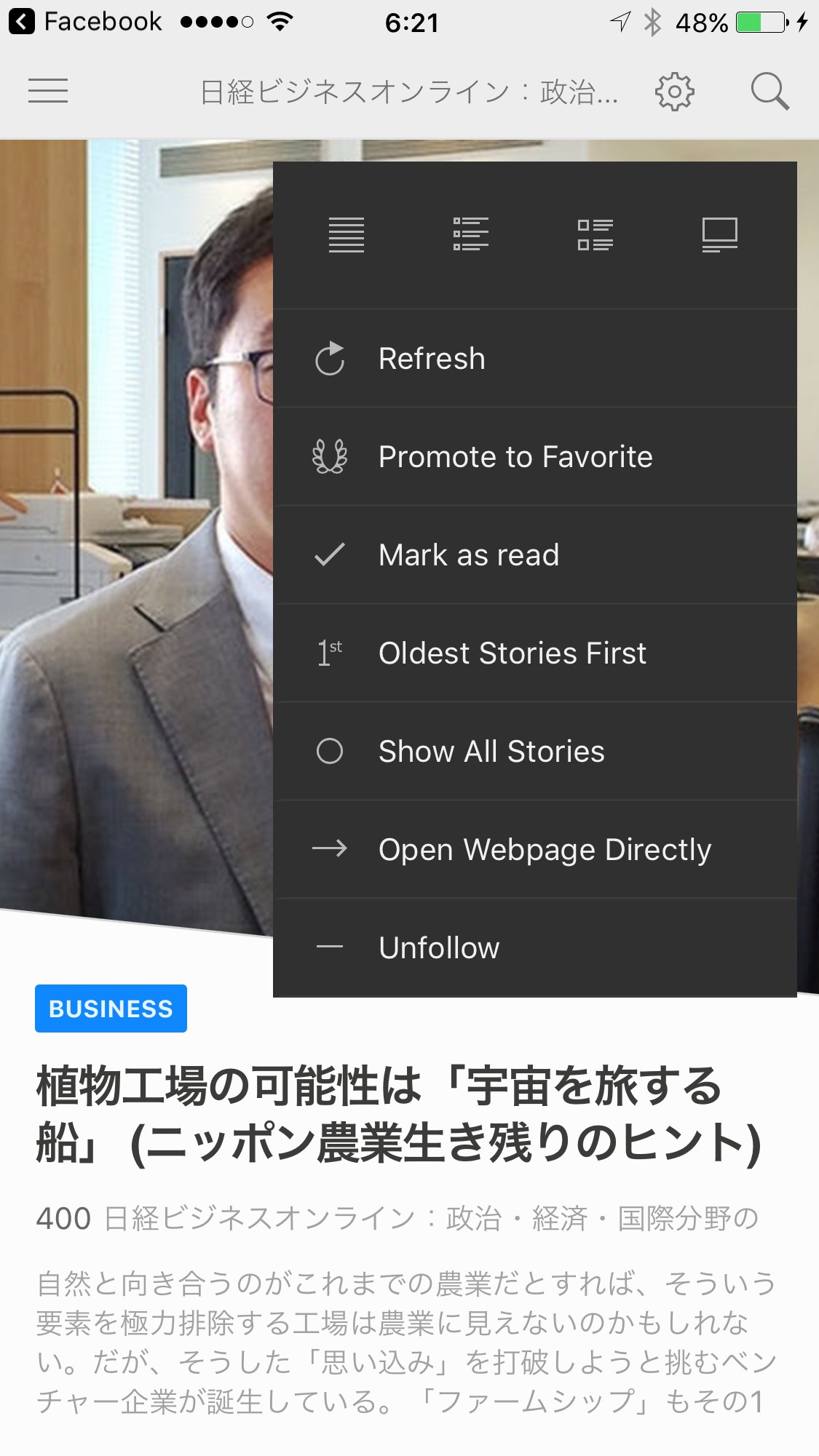Choose the magazine layout with thumbnails
This screenshot has width=819, height=1456.
(596, 235)
